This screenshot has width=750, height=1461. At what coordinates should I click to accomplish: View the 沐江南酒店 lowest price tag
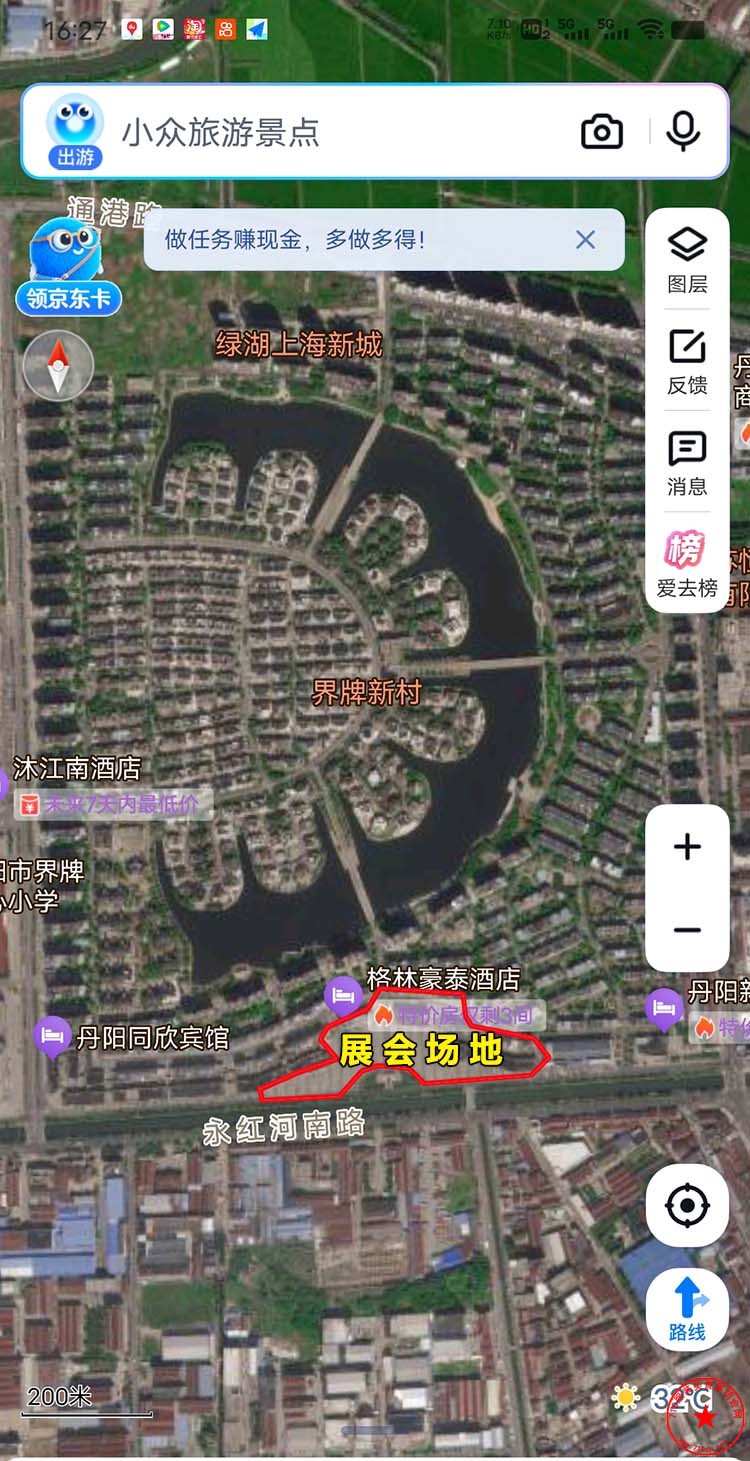click(113, 804)
